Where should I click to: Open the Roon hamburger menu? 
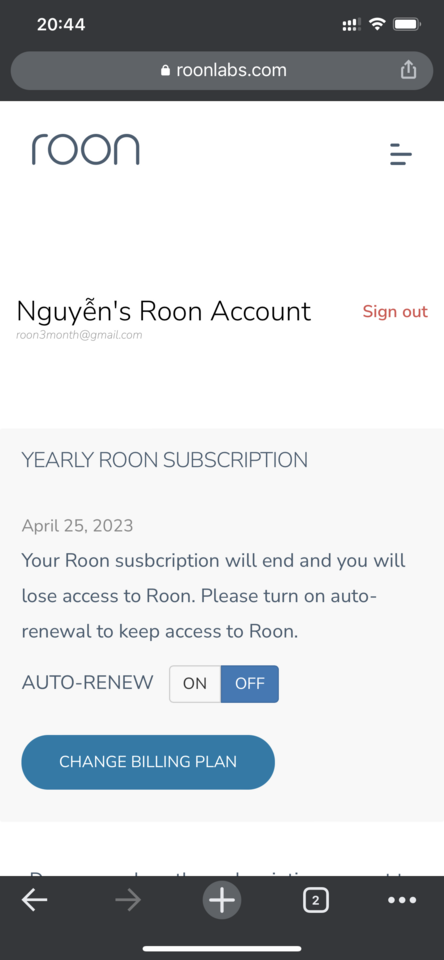coord(401,154)
